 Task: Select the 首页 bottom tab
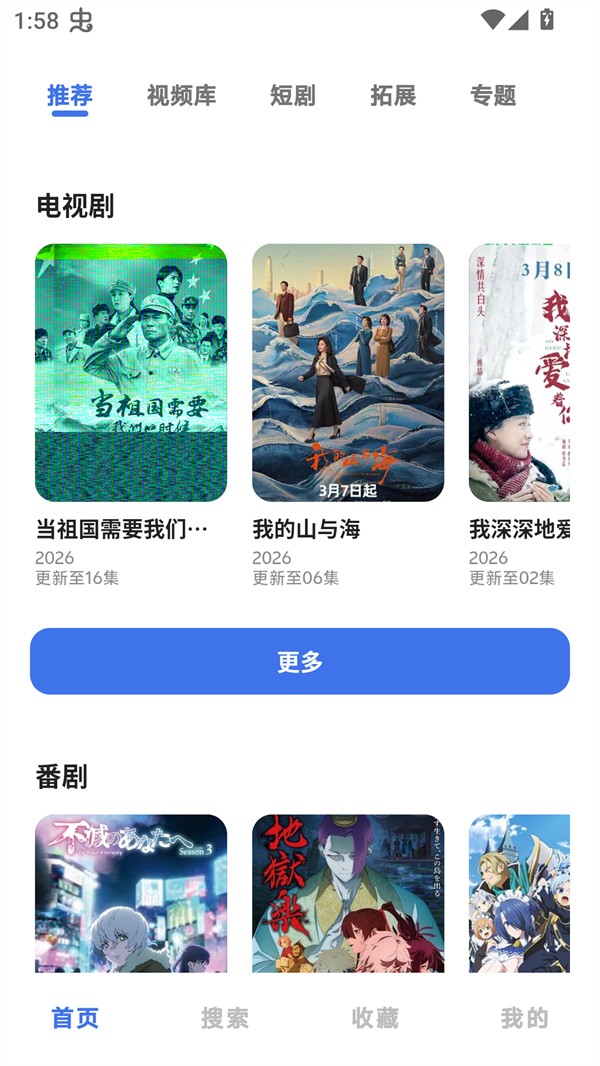click(x=75, y=1018)
